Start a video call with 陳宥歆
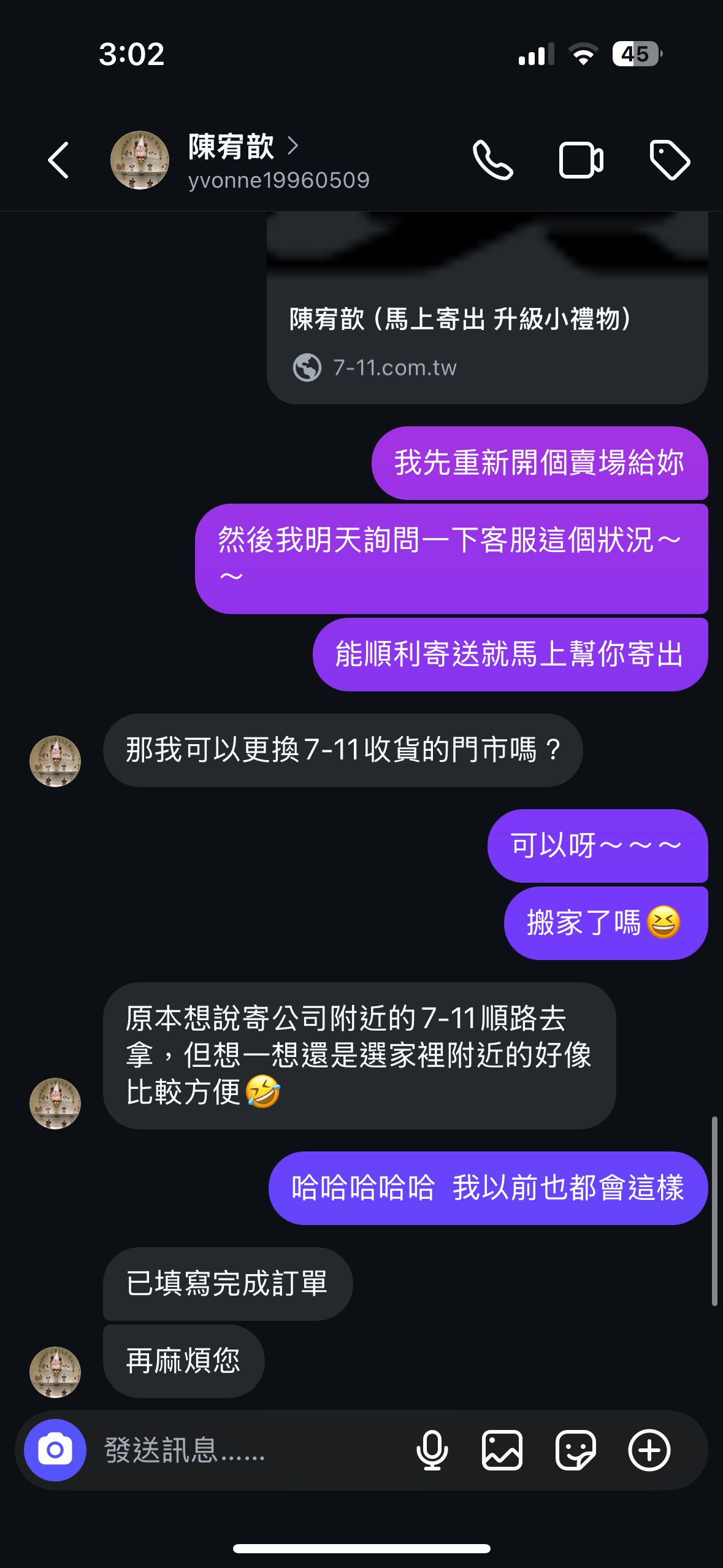Viewport: 723px width, 1568px height. 581,161
